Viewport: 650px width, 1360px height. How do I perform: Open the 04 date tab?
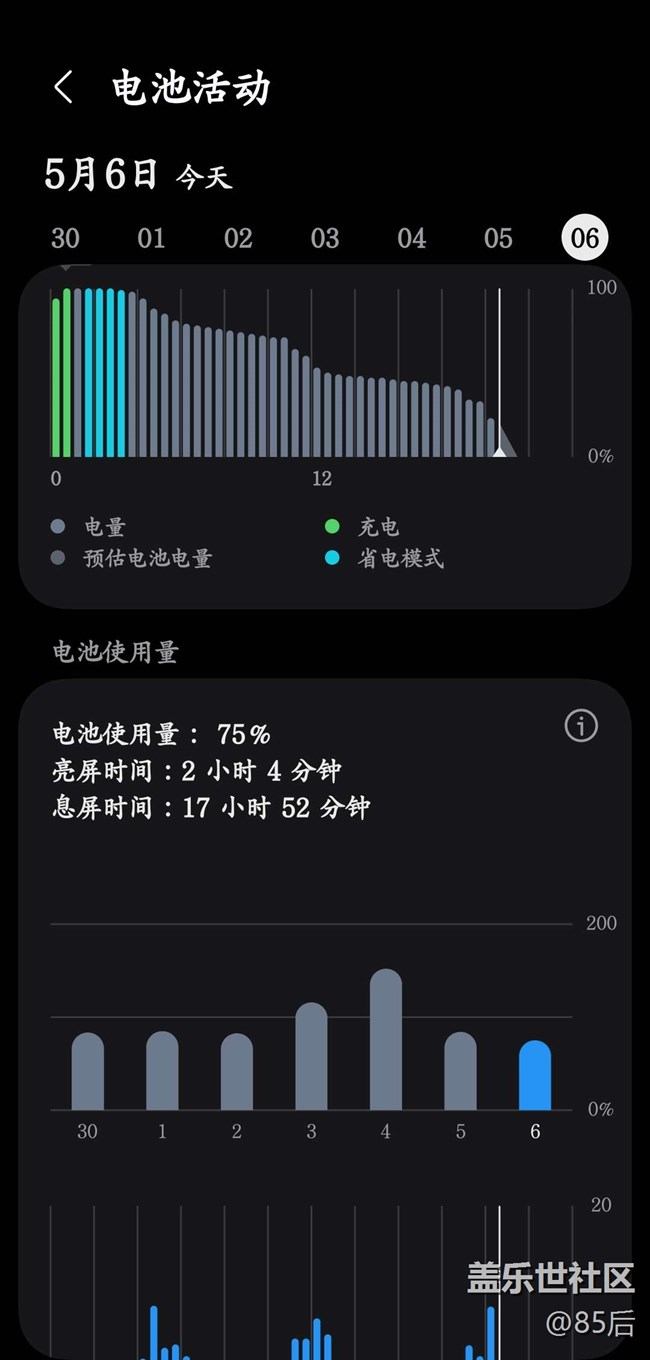(x=412, y=238)
